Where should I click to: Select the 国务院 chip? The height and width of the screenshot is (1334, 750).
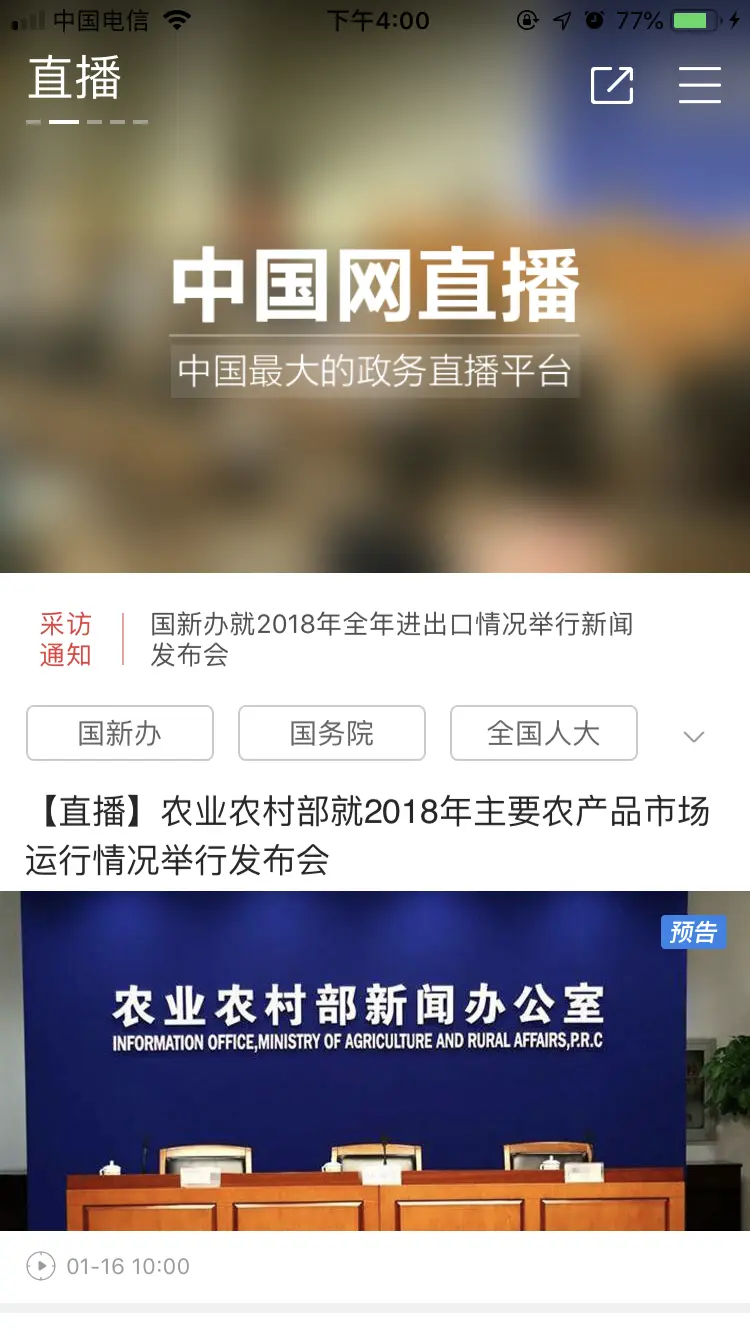coord(332,733)
